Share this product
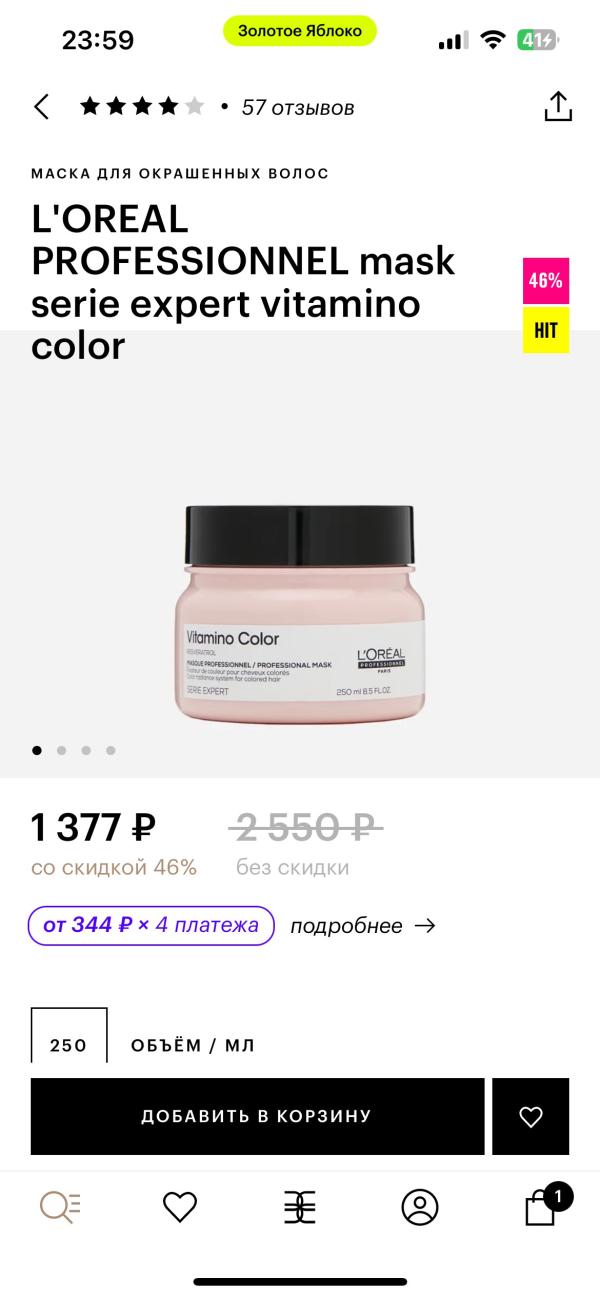600x1297 pixels. (x=557, y=107)
